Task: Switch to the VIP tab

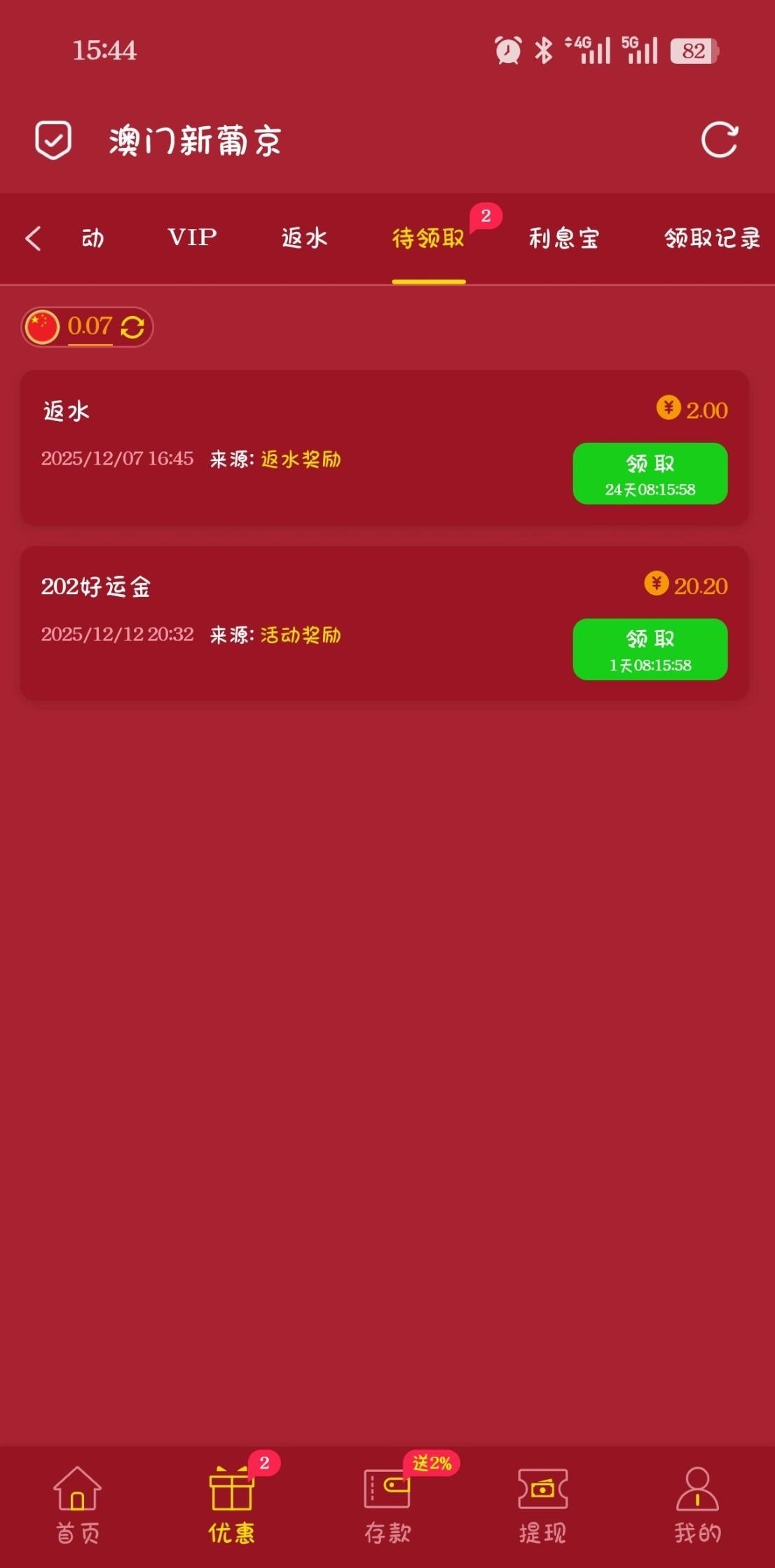Action: coord(192,238)
